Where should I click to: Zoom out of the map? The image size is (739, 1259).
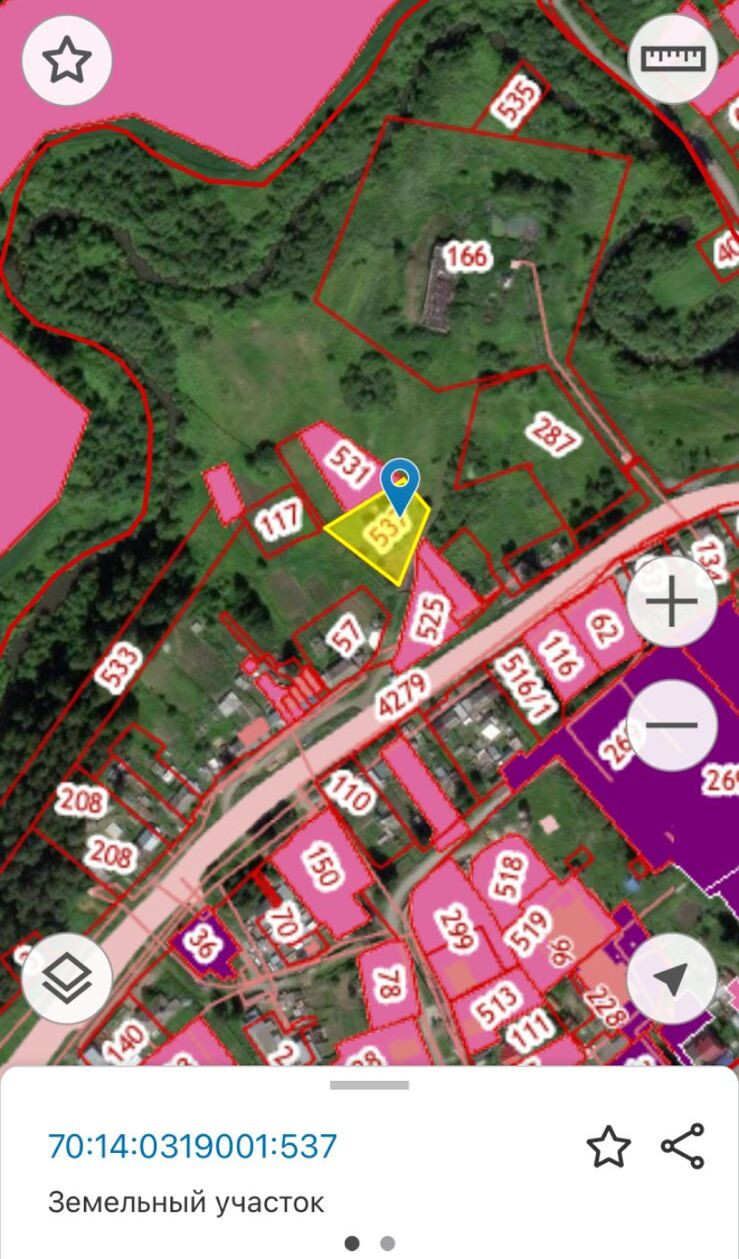click(x=672, y=725)
